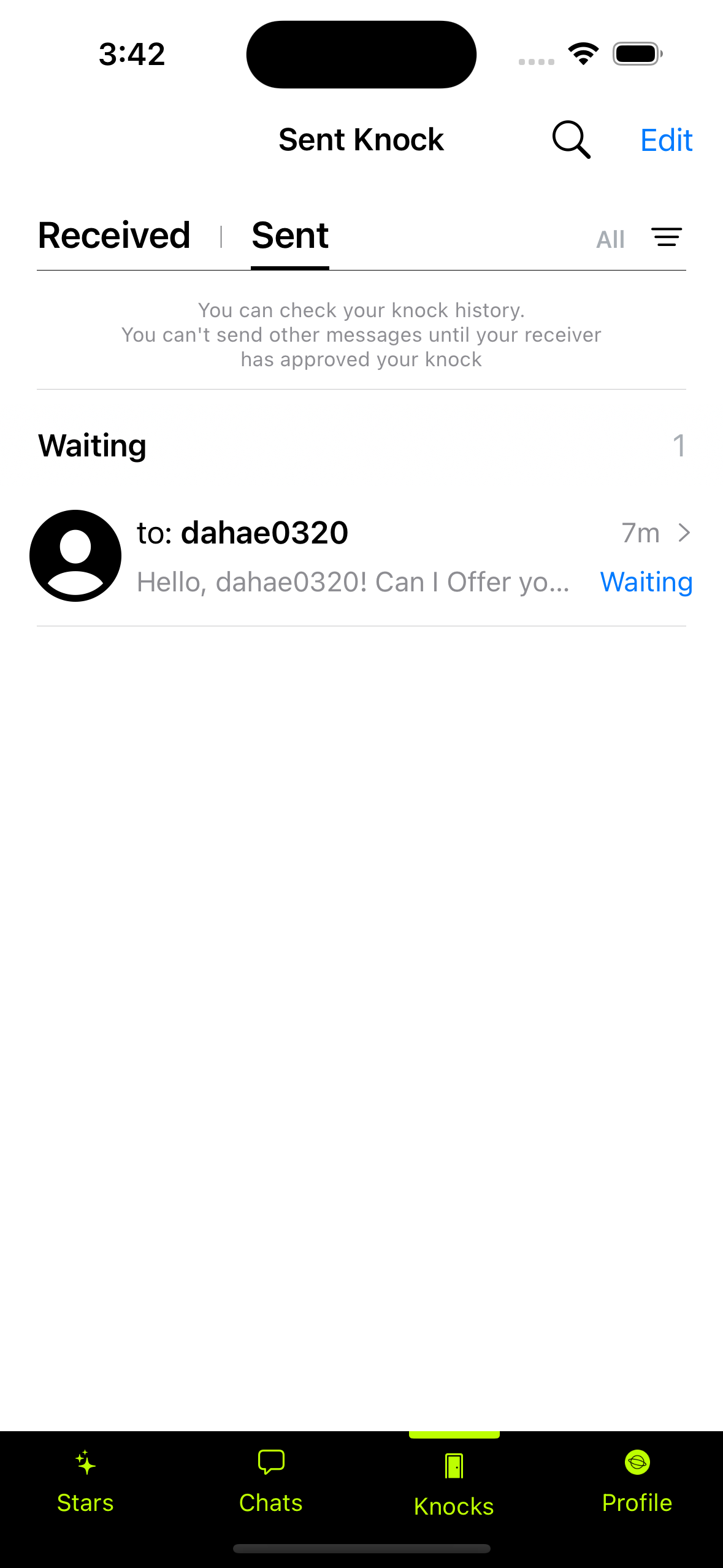Select the Knocks tab
The height and width of the screenshot is (1568, 723).
[x=454, y=1485]
